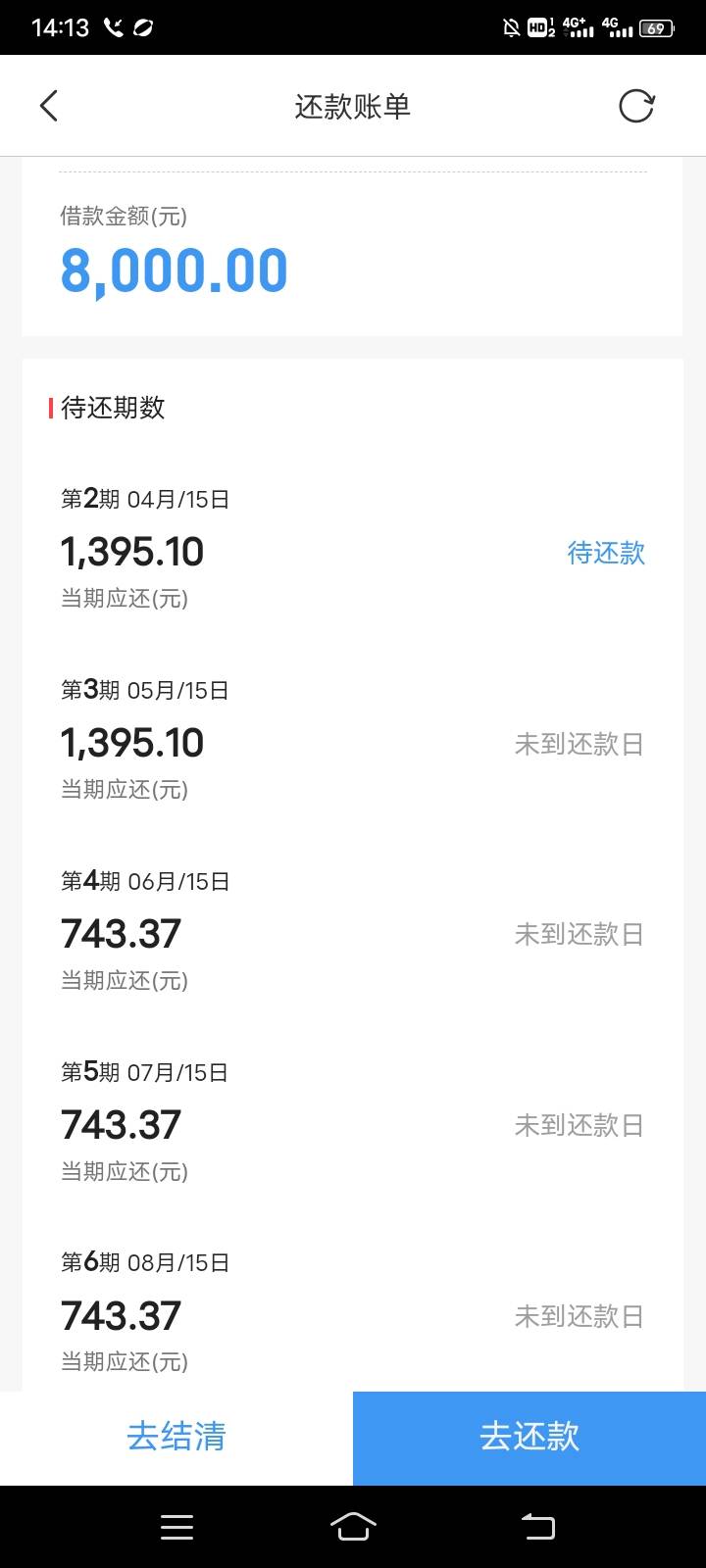
Task: Go back from the 还款账单 page
Action: point(49,106)
